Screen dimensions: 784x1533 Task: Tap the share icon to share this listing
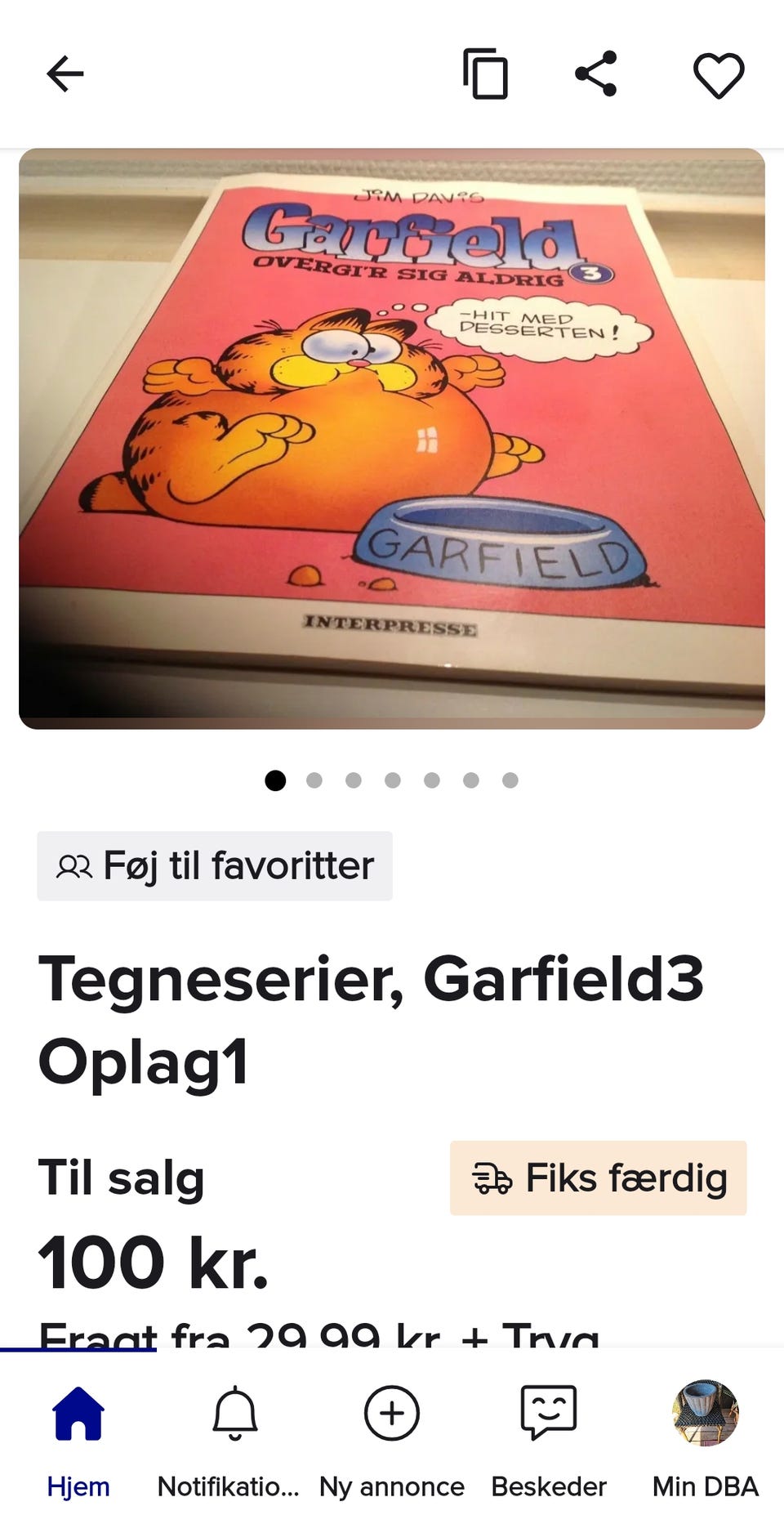click(596, 74)
